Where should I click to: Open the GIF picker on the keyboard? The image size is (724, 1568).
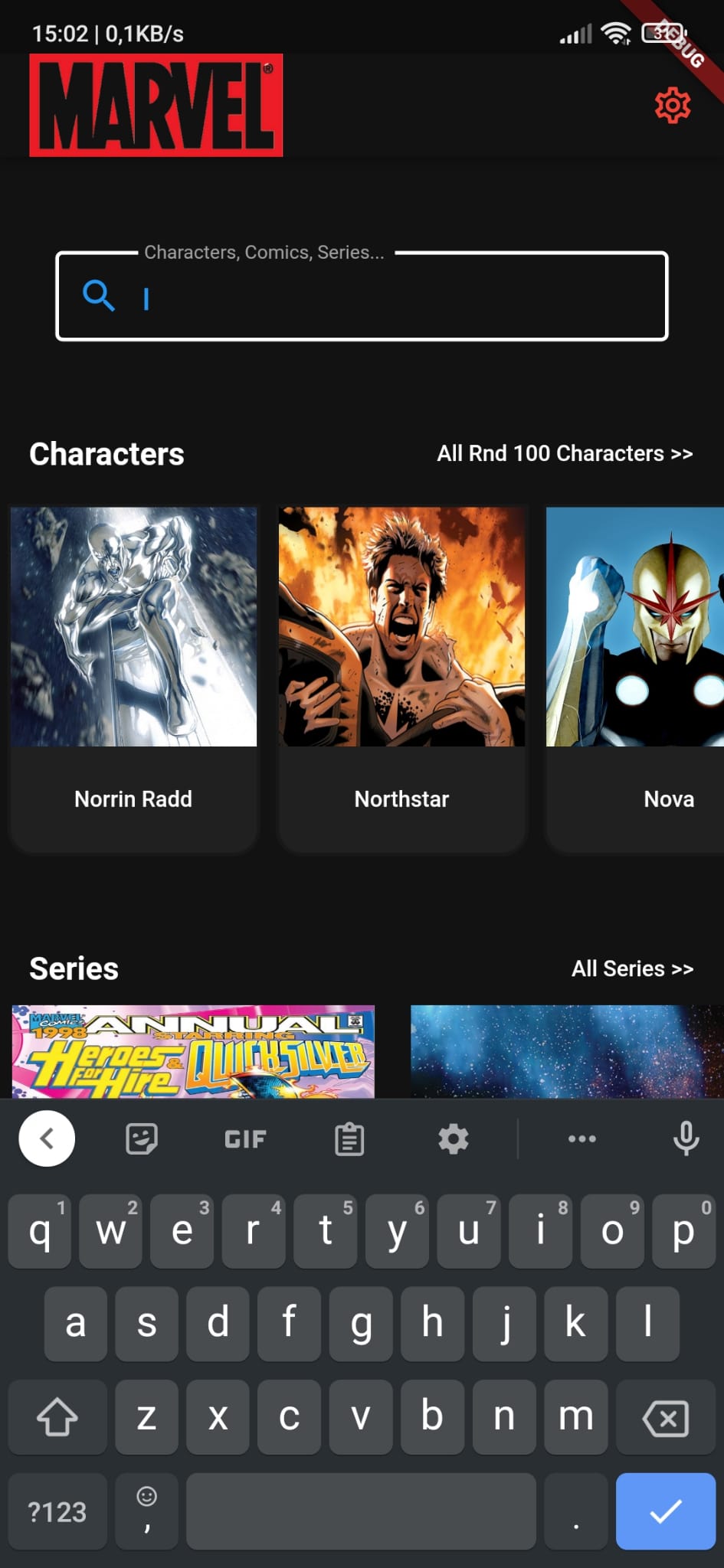click(244, 1138)
